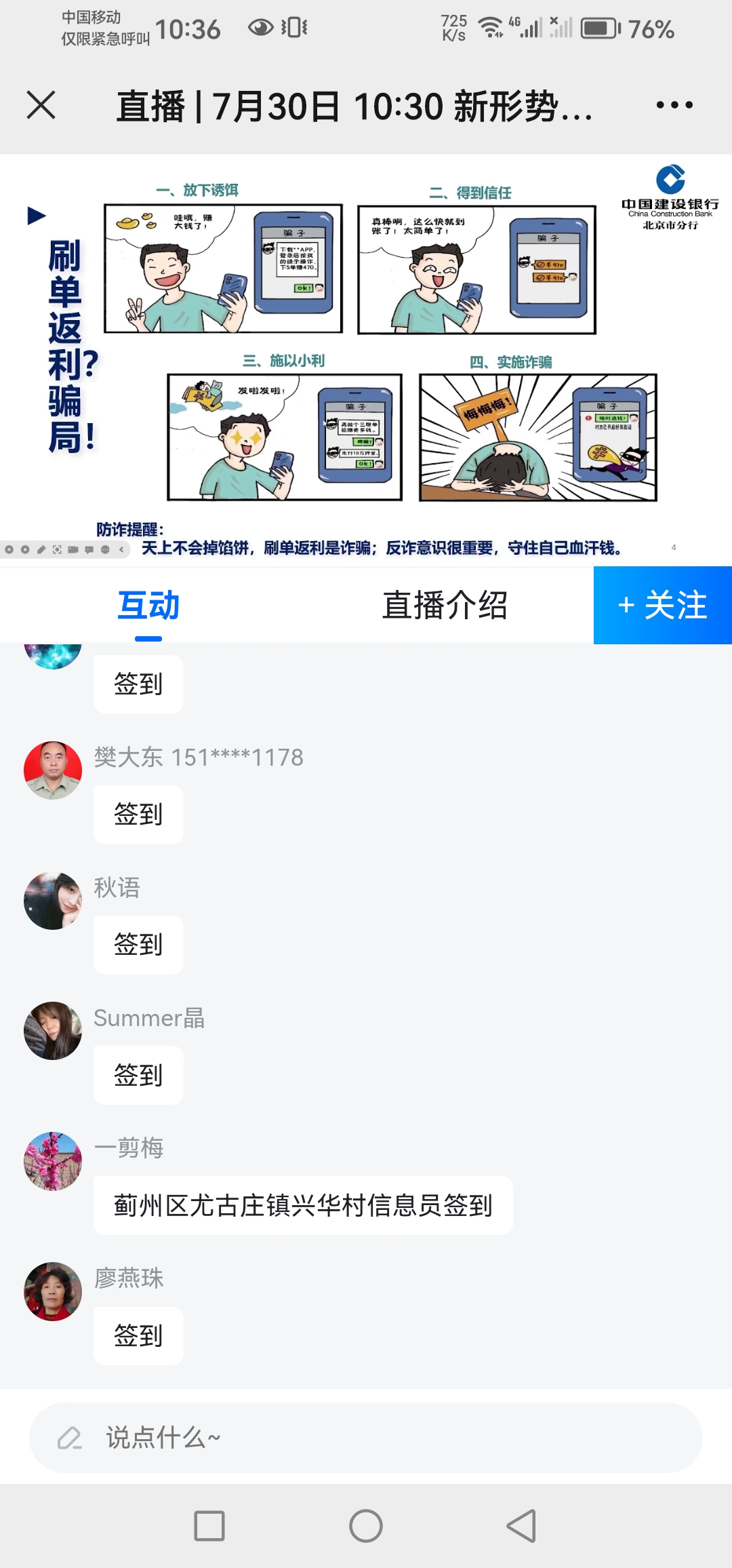Switch to the 互动 tab
Viewport: 732px width, 1568px height.
148,605
